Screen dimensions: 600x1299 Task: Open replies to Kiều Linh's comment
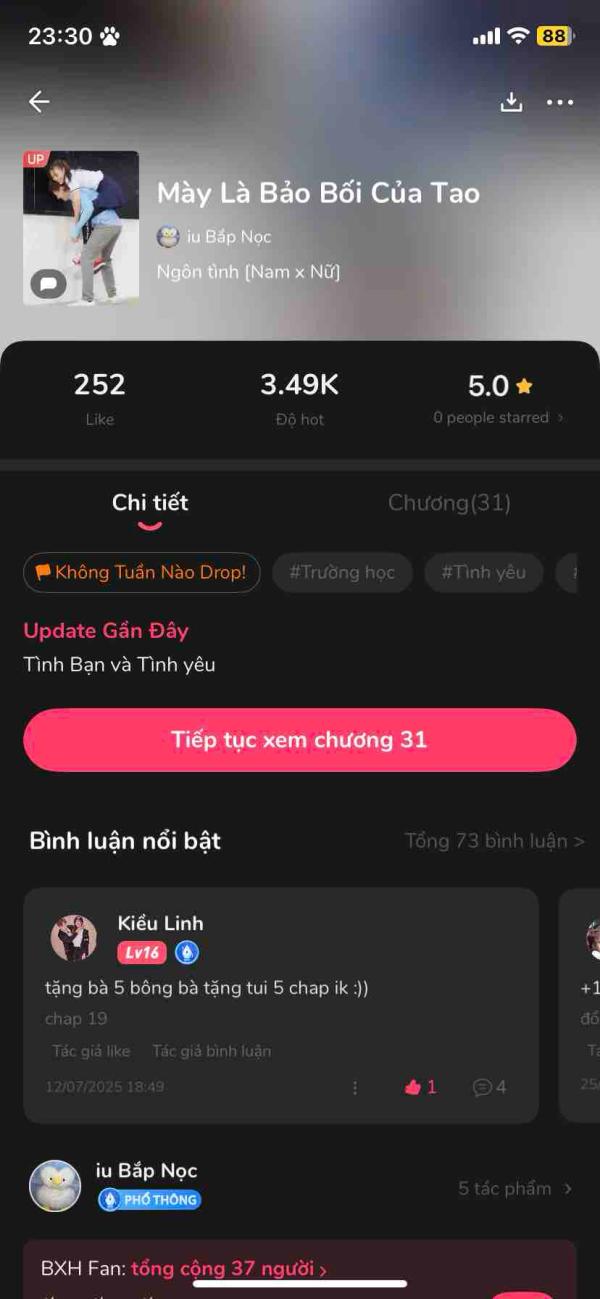point(489,1087)
